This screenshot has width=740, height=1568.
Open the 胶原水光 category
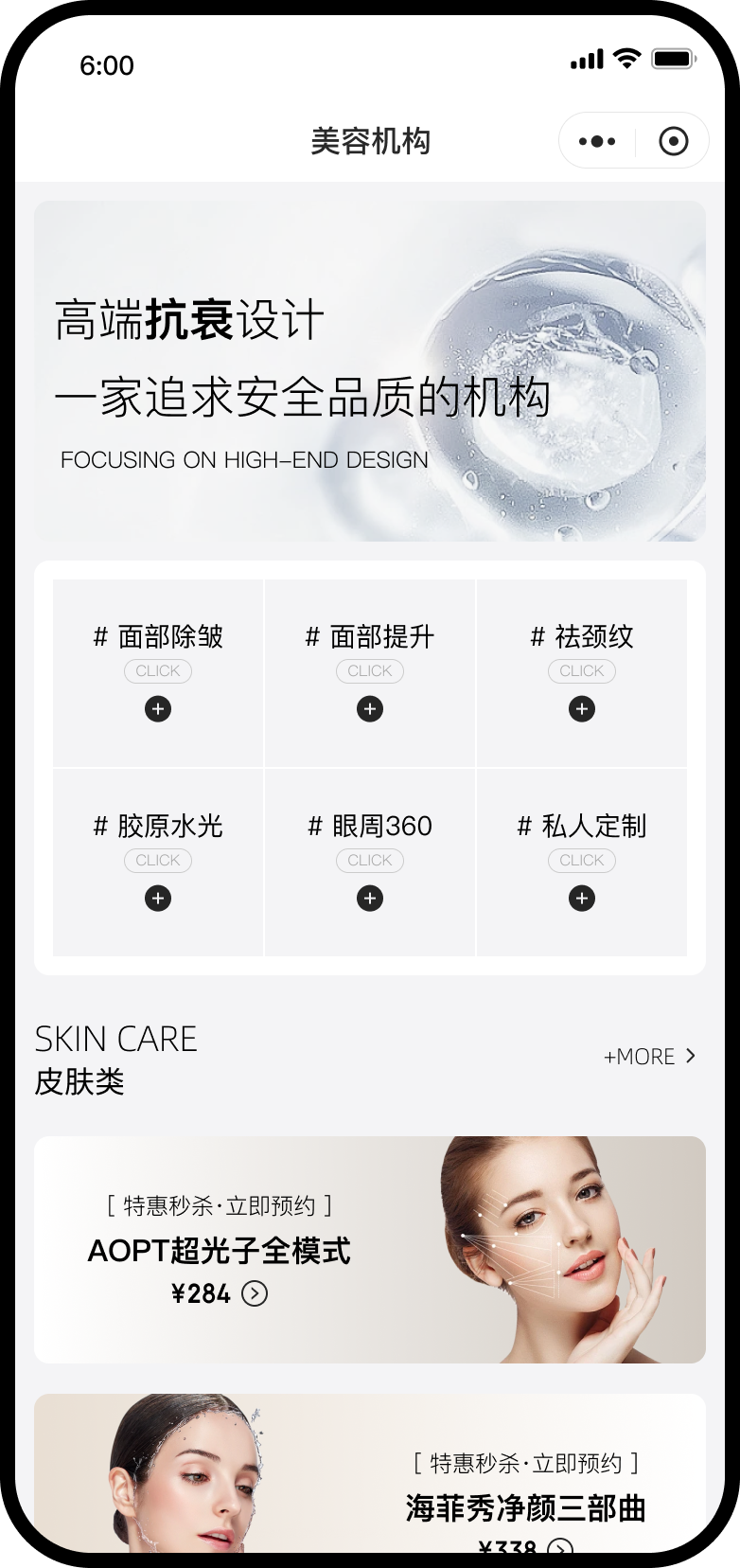(158, 863)
